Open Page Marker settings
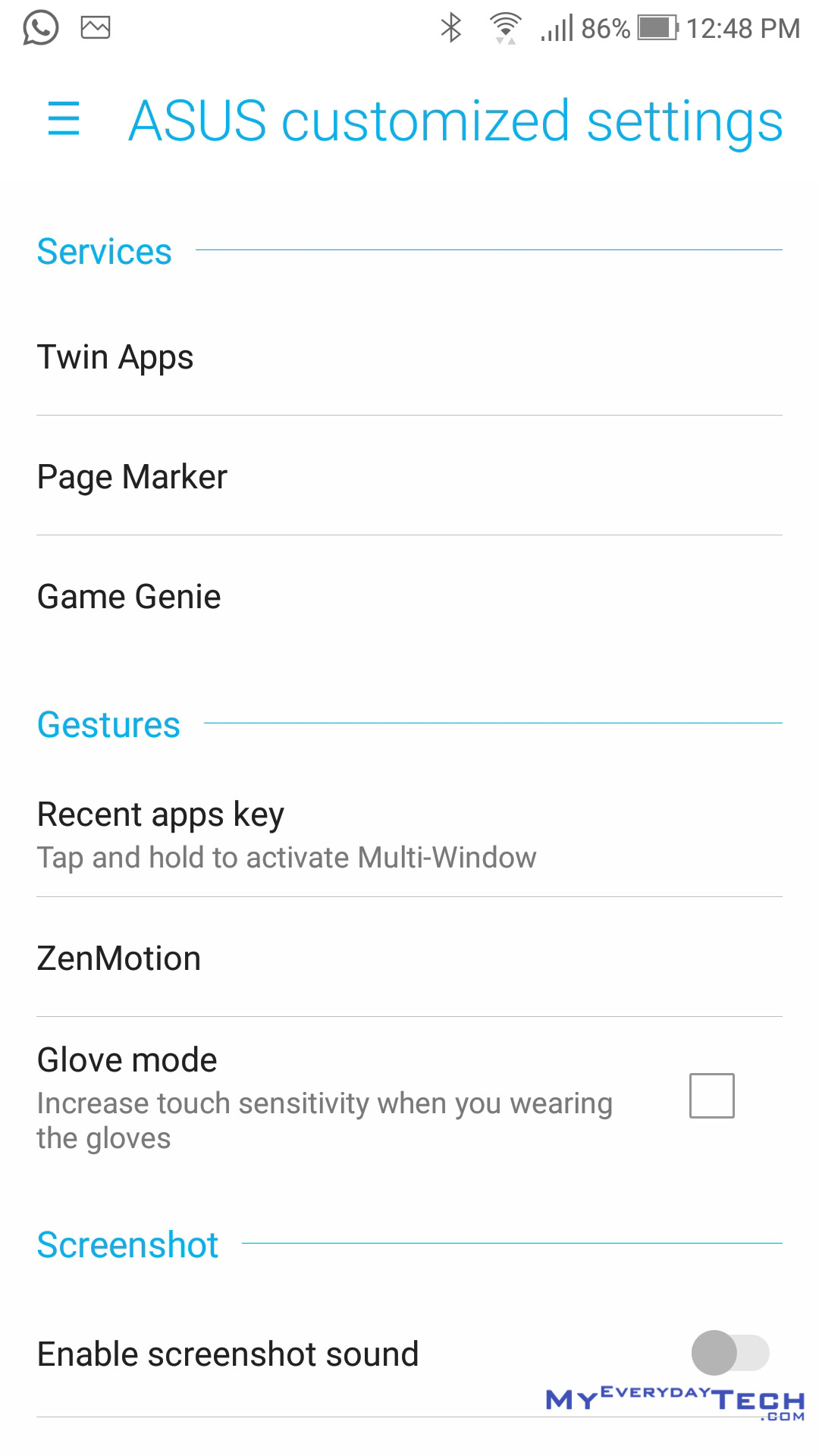 point(409,476)
